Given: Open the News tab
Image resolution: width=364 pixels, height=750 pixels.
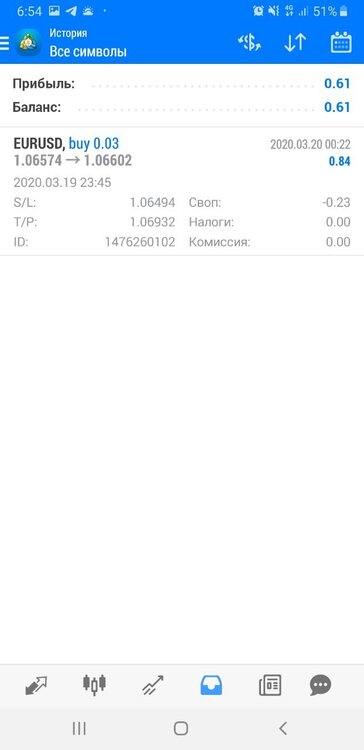Looking at the screenshot, I should pyautogui.click(x=270, y=685).
